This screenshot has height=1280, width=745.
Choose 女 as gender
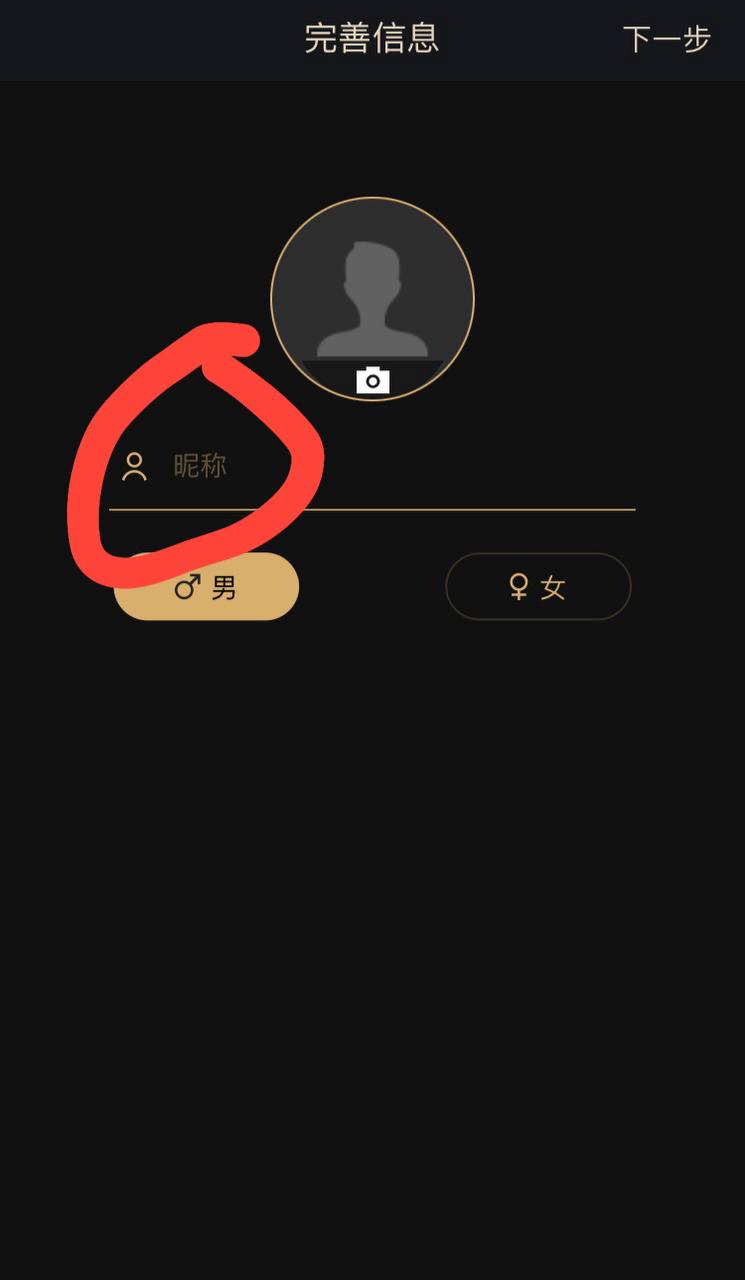(x=538, y=587)
